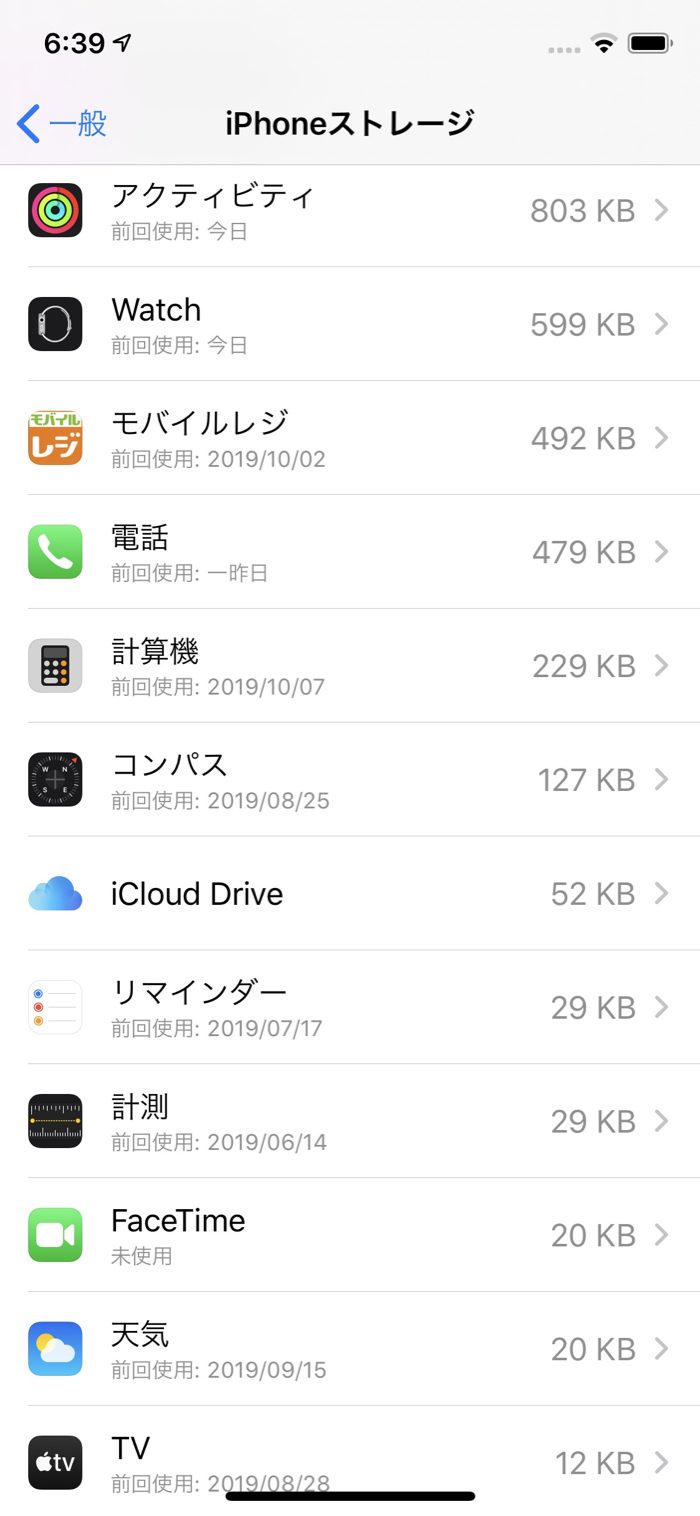View 計測 app storage
700x1516 pixels.
pyautogui.click(x=350, y=1122)
